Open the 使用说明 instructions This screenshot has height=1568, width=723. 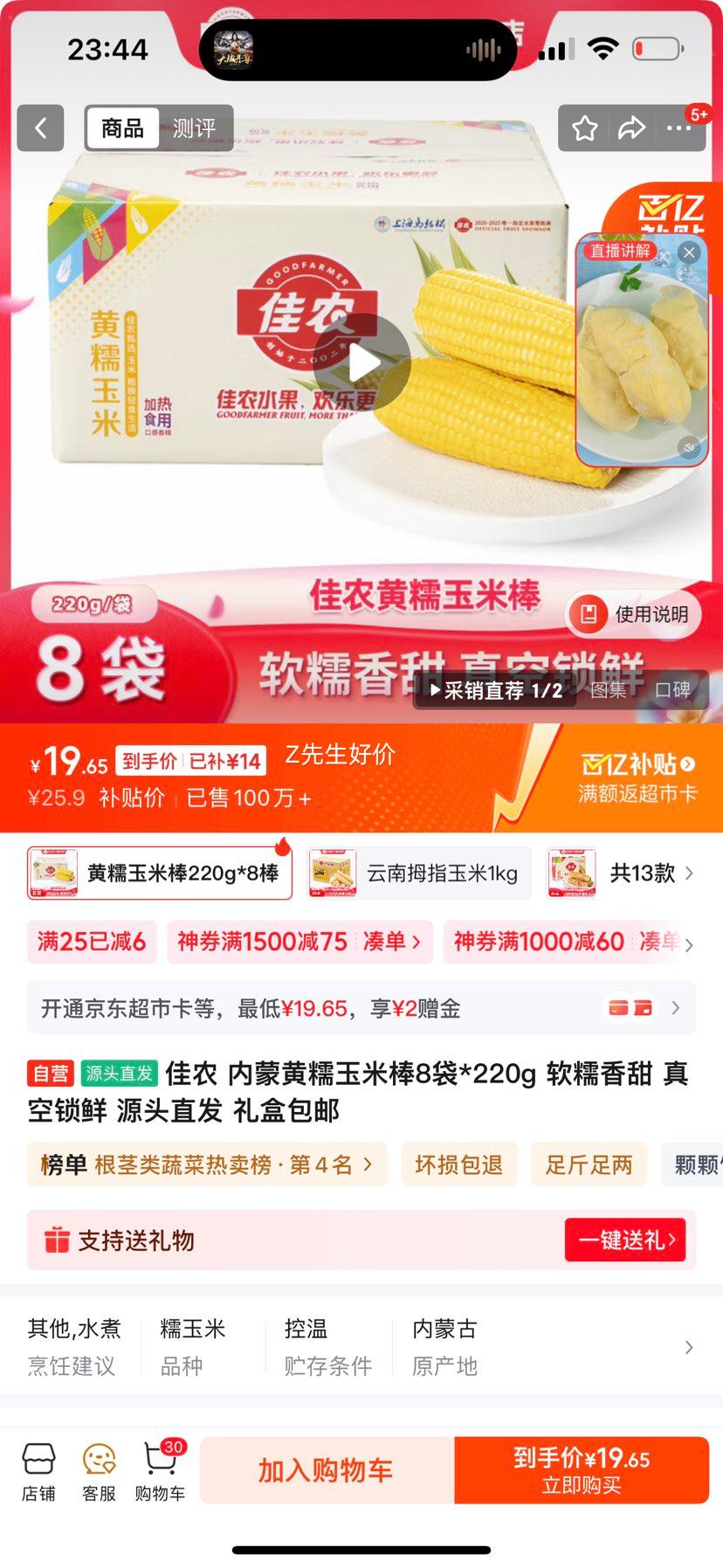point(632,614)
